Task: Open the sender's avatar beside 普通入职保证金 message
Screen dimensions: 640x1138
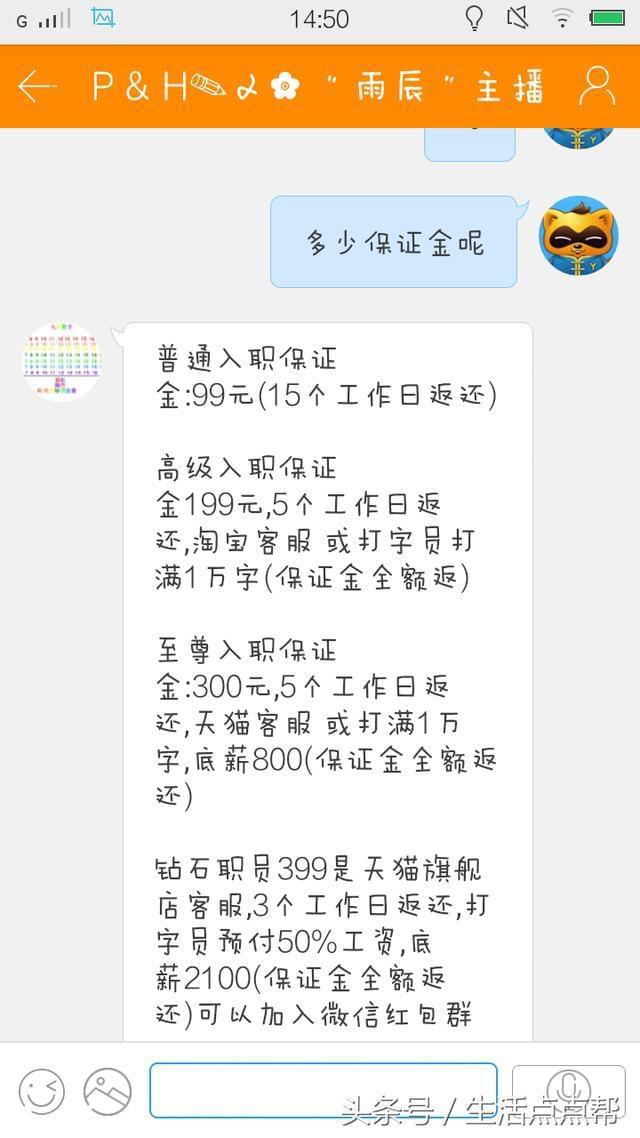Action: [62, 362]
